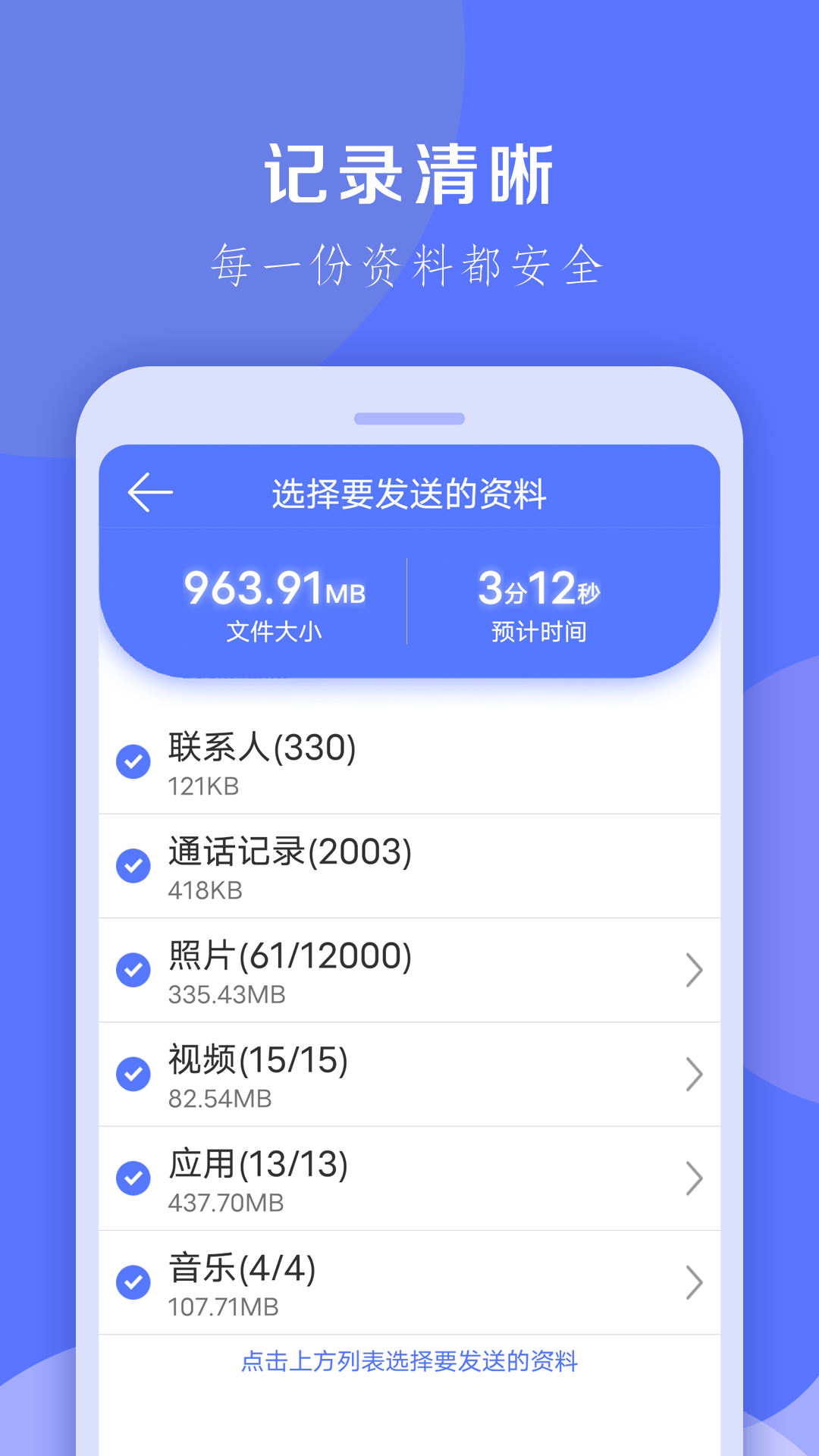Tap the home indicator bar at top
Screen dimensions: 819x1456
pos(409,418)
